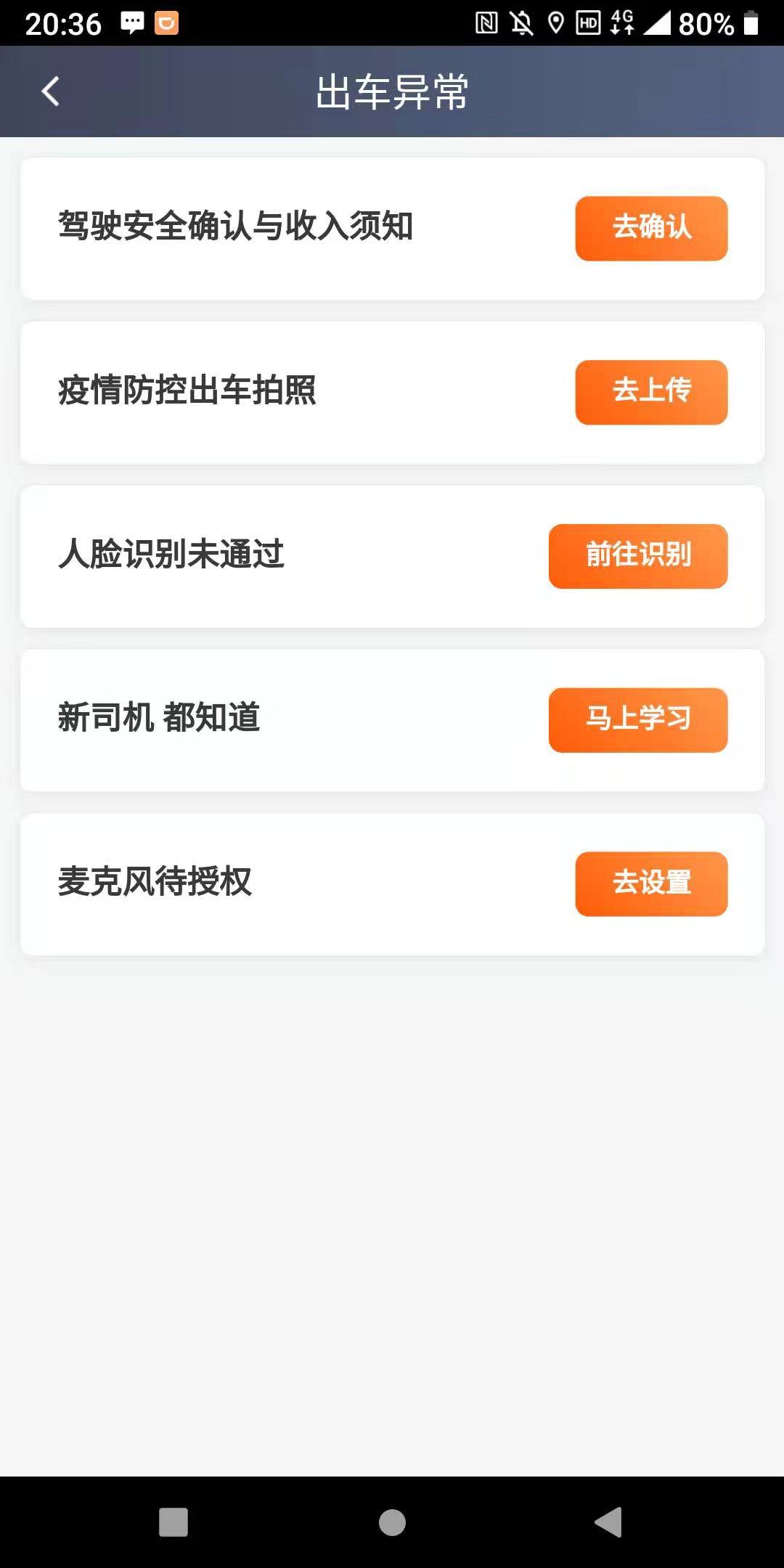
Task: Tap the HD indicator icon
Action: [x=588, y=23]
